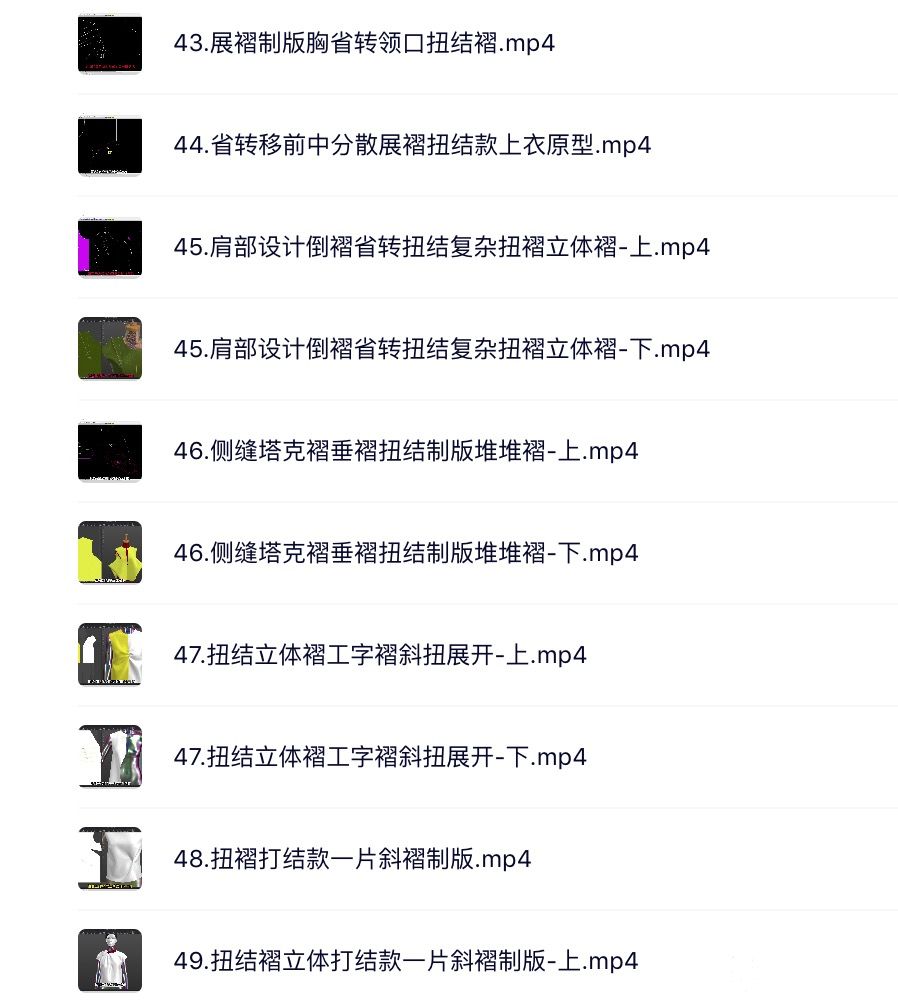898x1004 pixels.
Task: Click gray mannequin thumbnail of video 49
Action: coord(110,961)
